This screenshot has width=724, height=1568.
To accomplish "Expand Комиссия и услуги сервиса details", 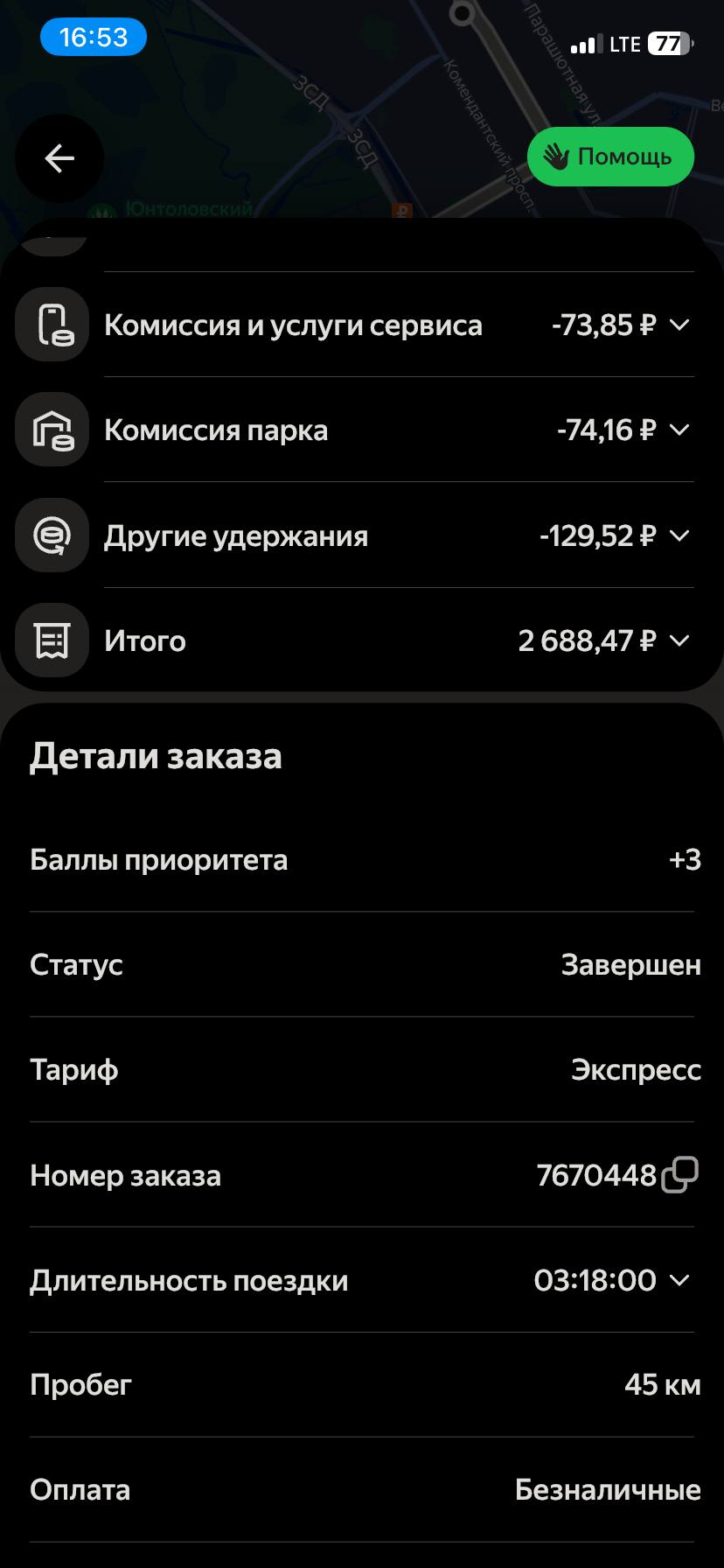I will pyautogui.click(x=679, y=325).
